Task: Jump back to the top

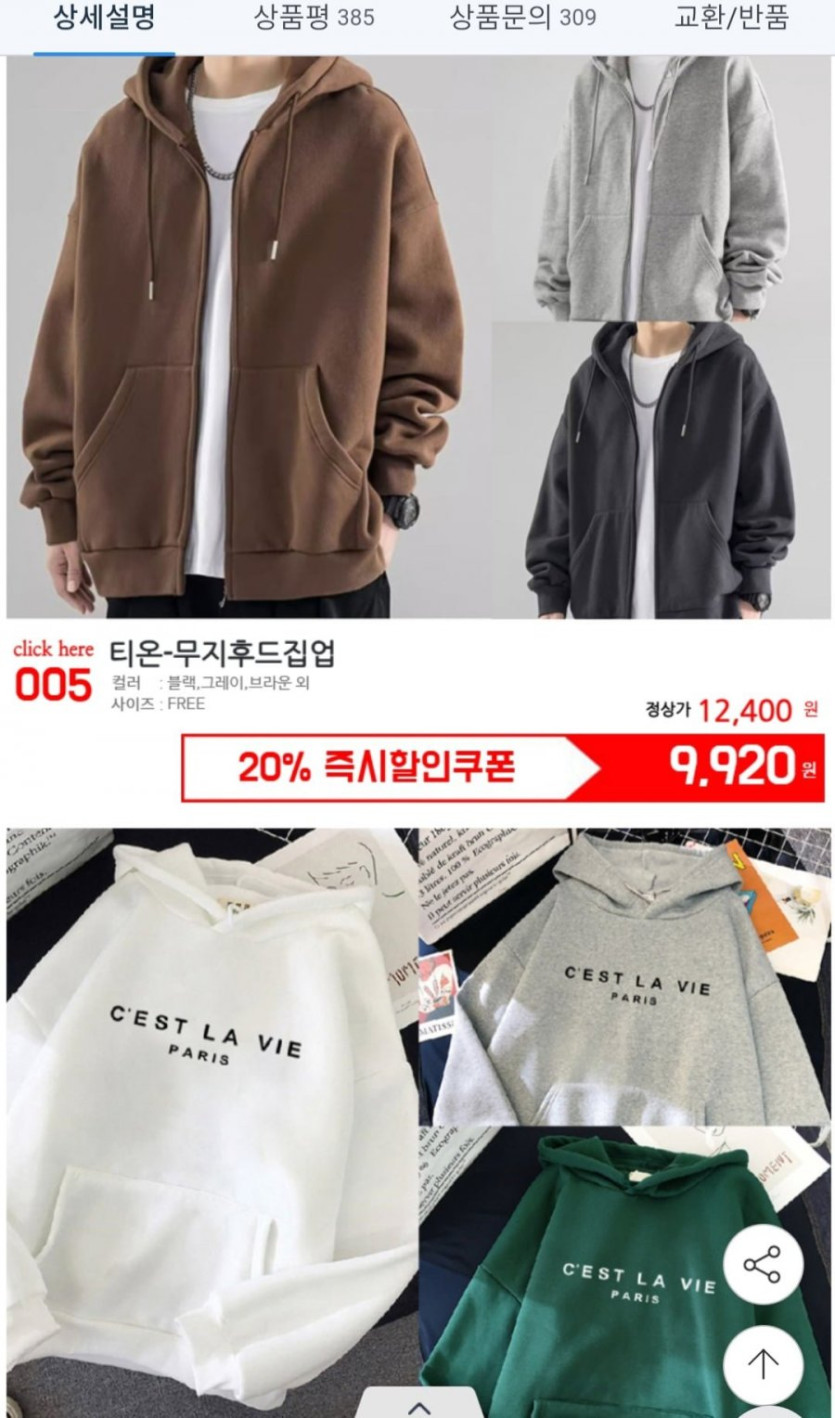Action: tap(763, 1364)
